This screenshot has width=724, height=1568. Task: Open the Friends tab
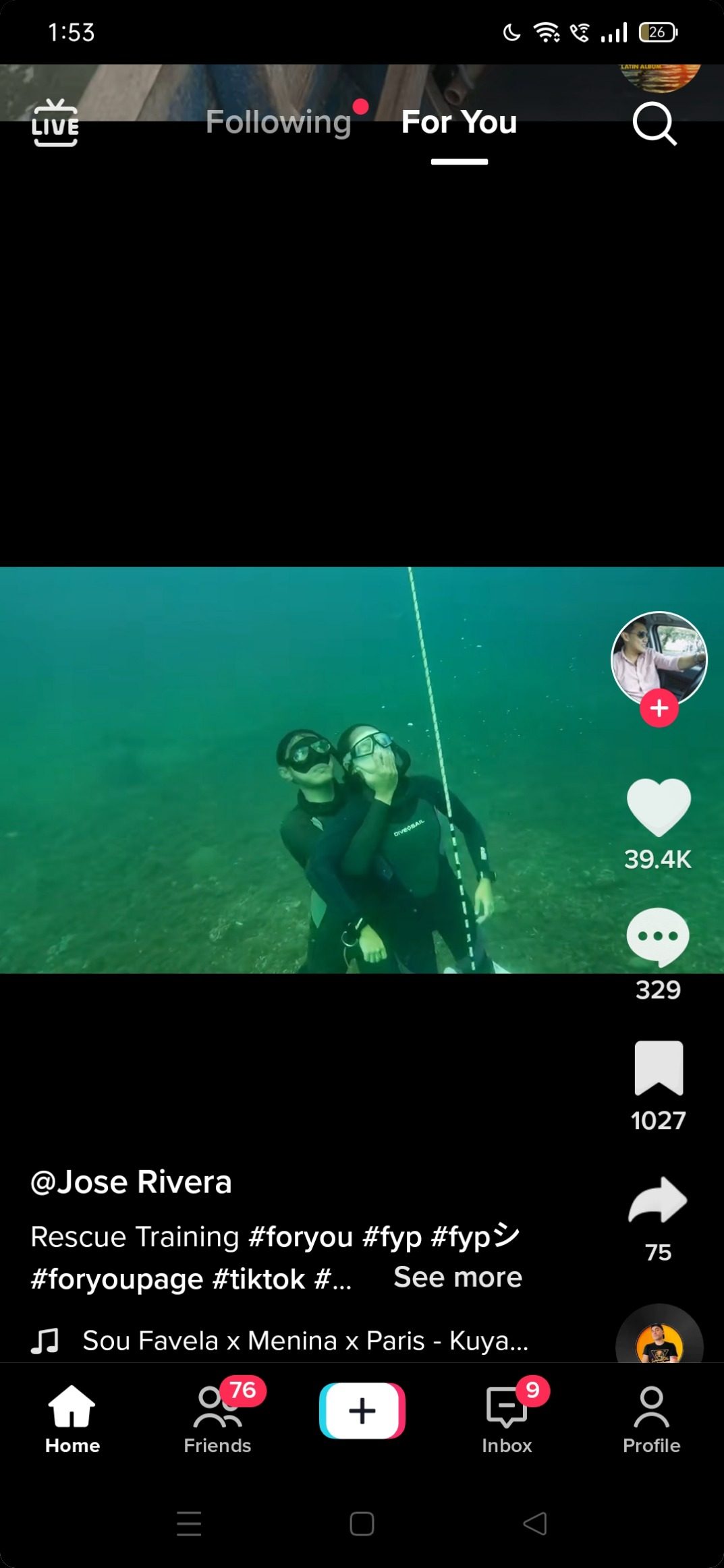click(x=217, y=1418)
